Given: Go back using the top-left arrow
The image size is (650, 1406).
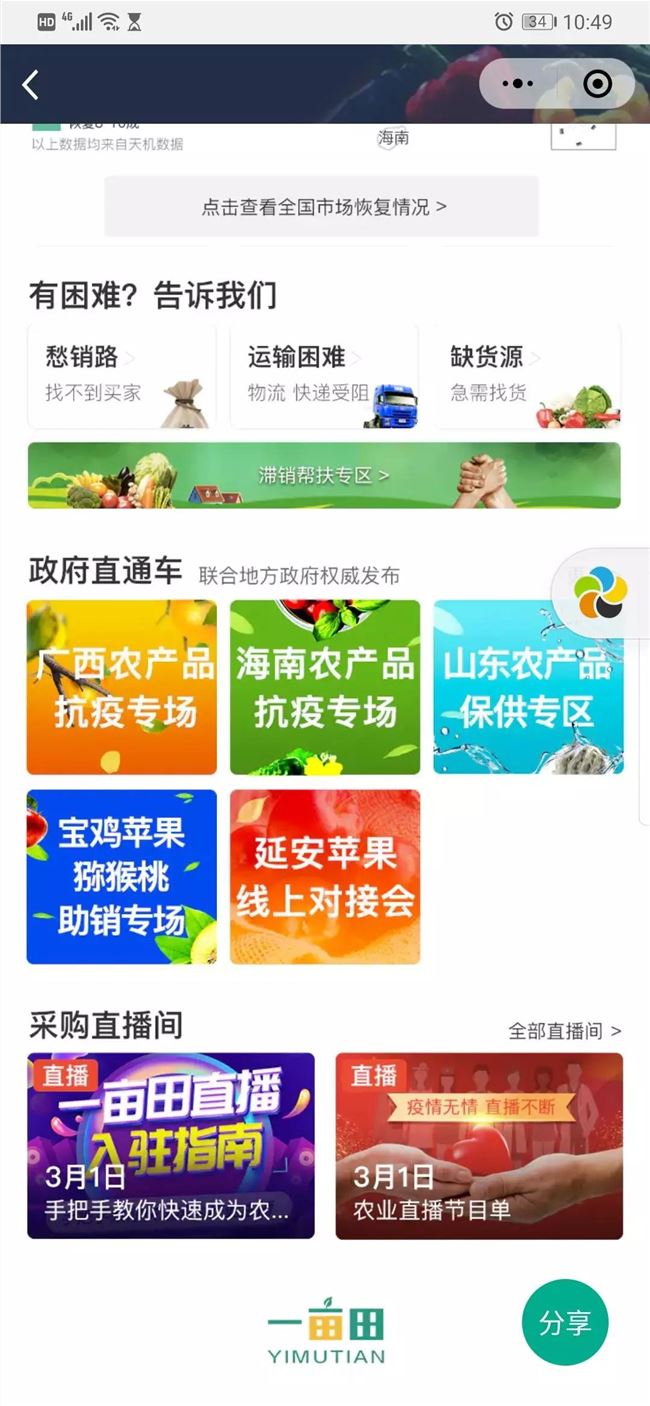Looking at the screenshot, I should pyautogui.click(x=31, y=85).
